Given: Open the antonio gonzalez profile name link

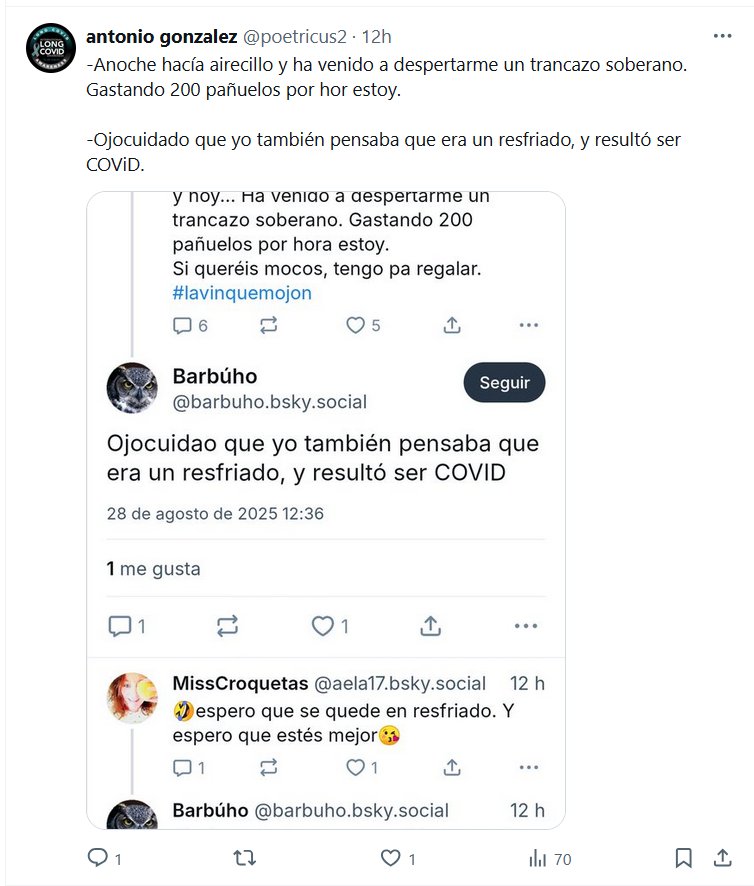Looking at the screenshot, I should [x=162, y=36].
